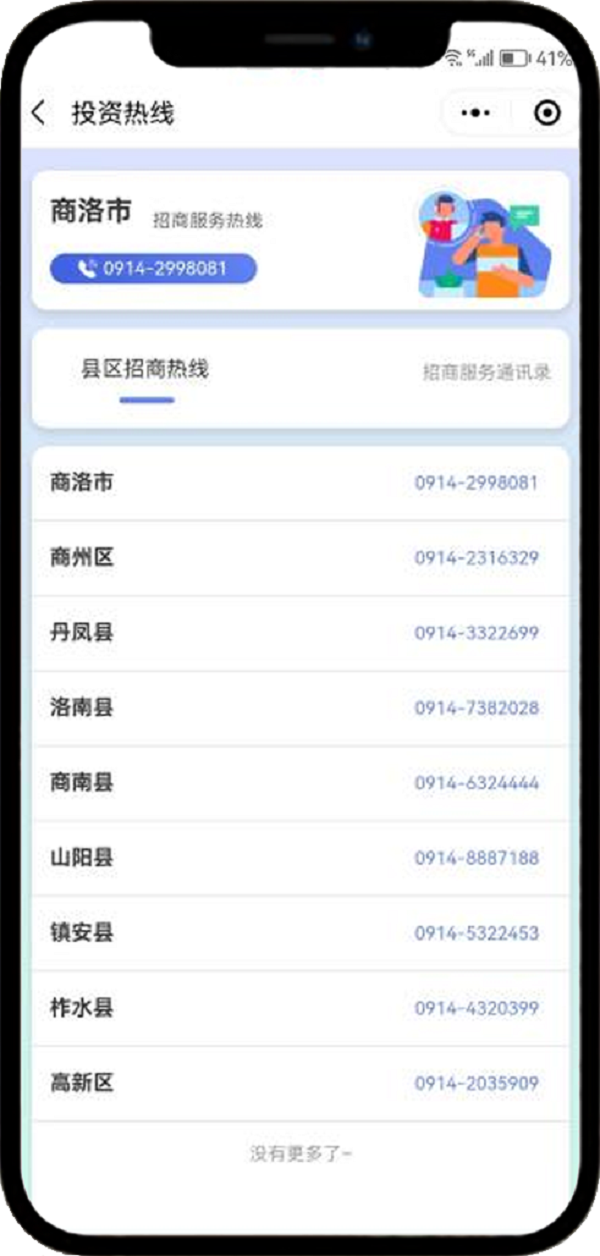Open the mini program three-dot menu

point(475,113)
